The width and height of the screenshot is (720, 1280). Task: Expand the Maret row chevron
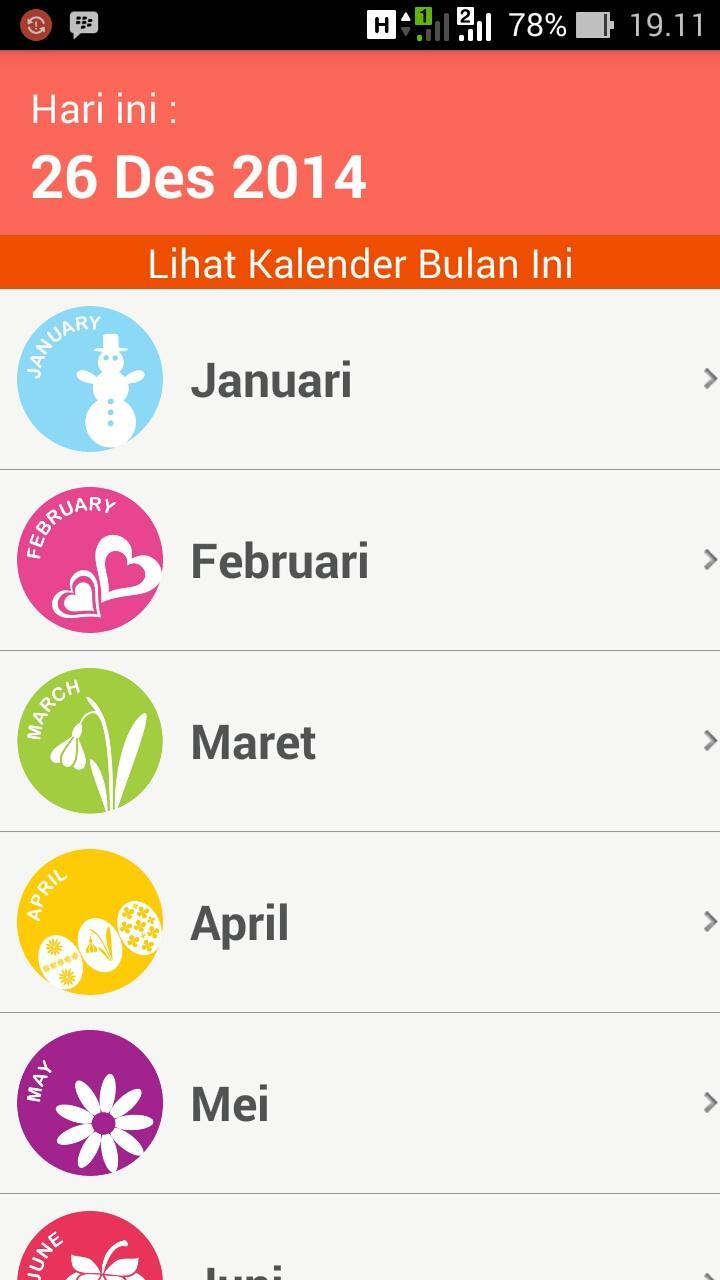[710, 740]
